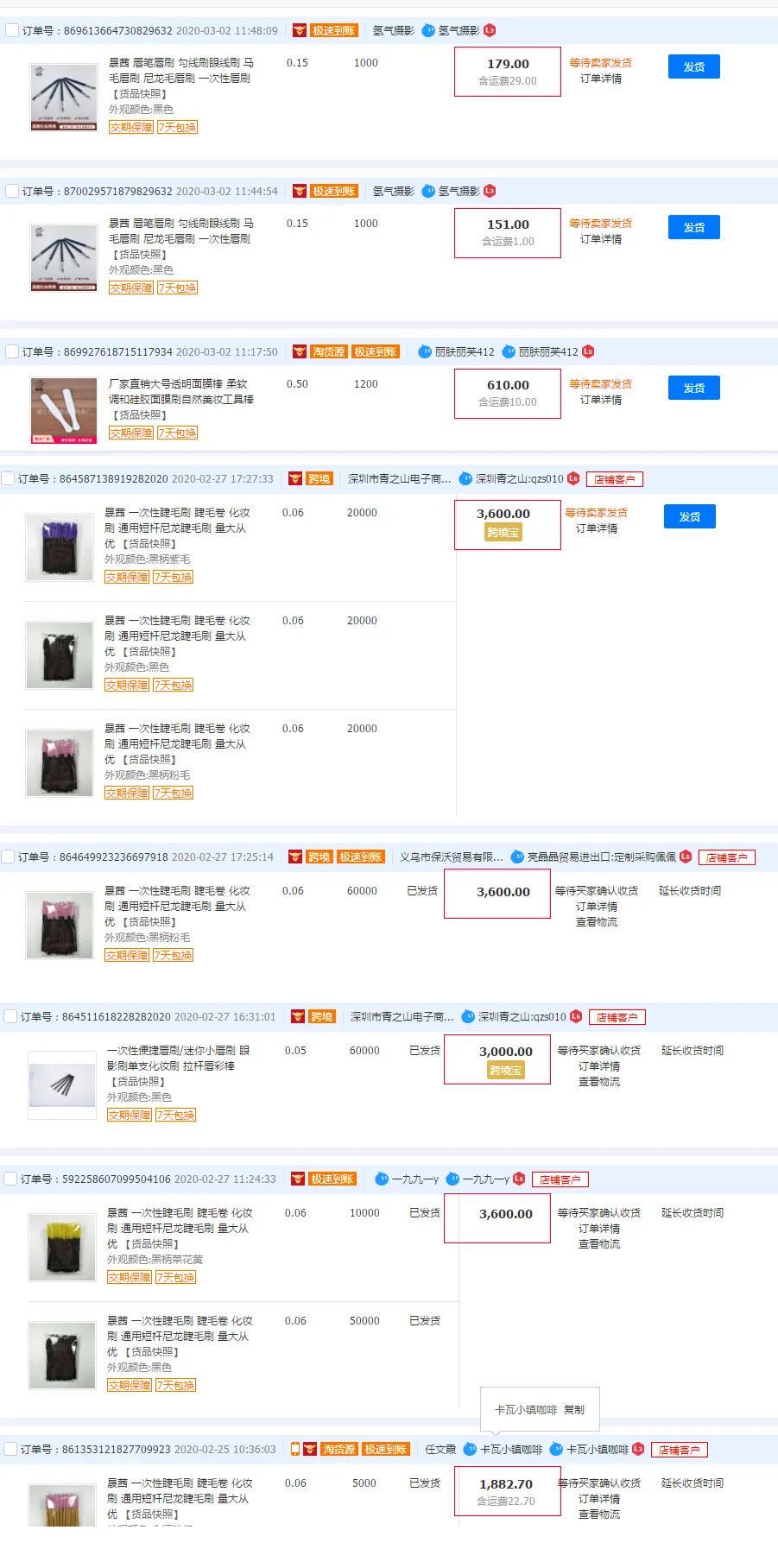View 订单详情 for the 610.00 order
This screenshot has height=1568, width=778.
pos(600,400)
